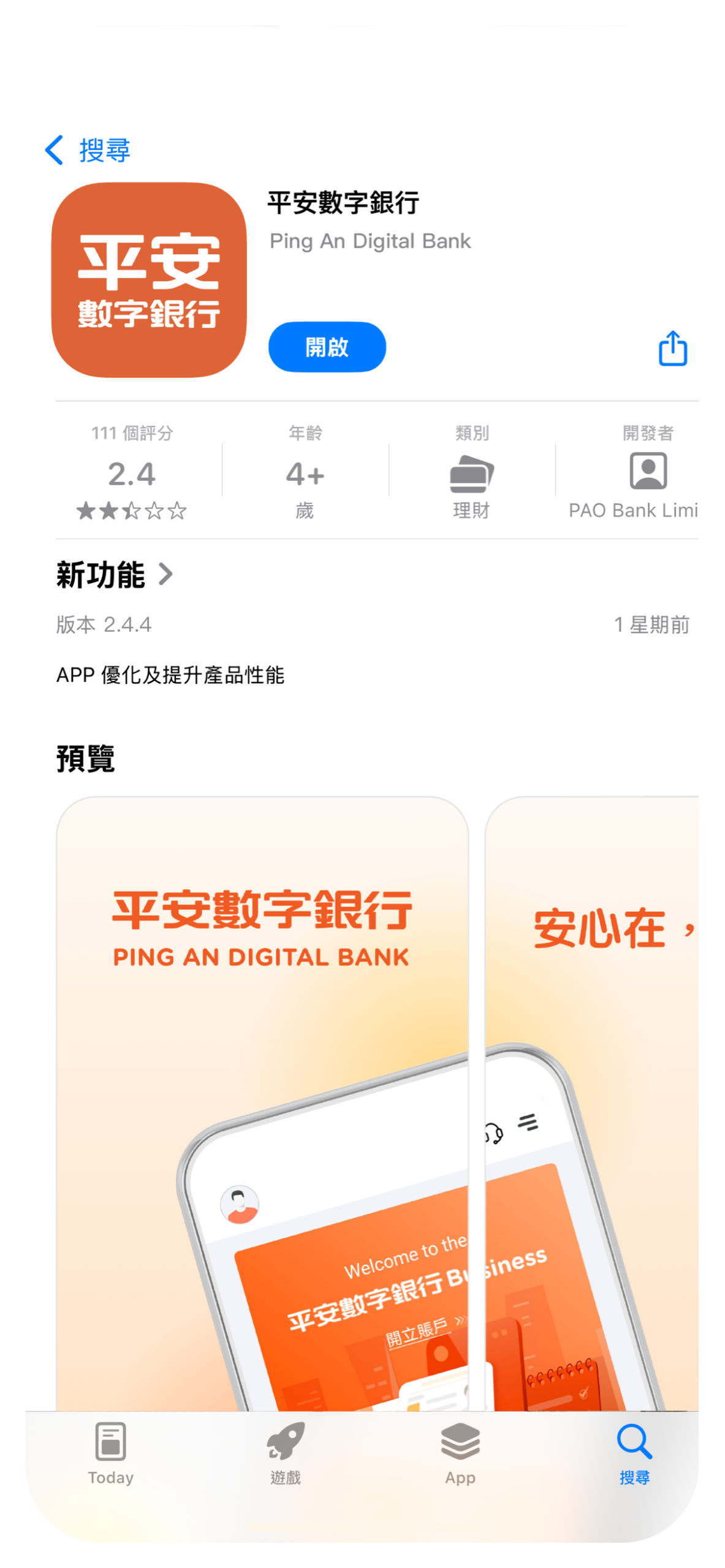This screenshot has height=1568, width=725.
Task: View the 111 個評分 ratings section
Action: click(x=132, y=472)
